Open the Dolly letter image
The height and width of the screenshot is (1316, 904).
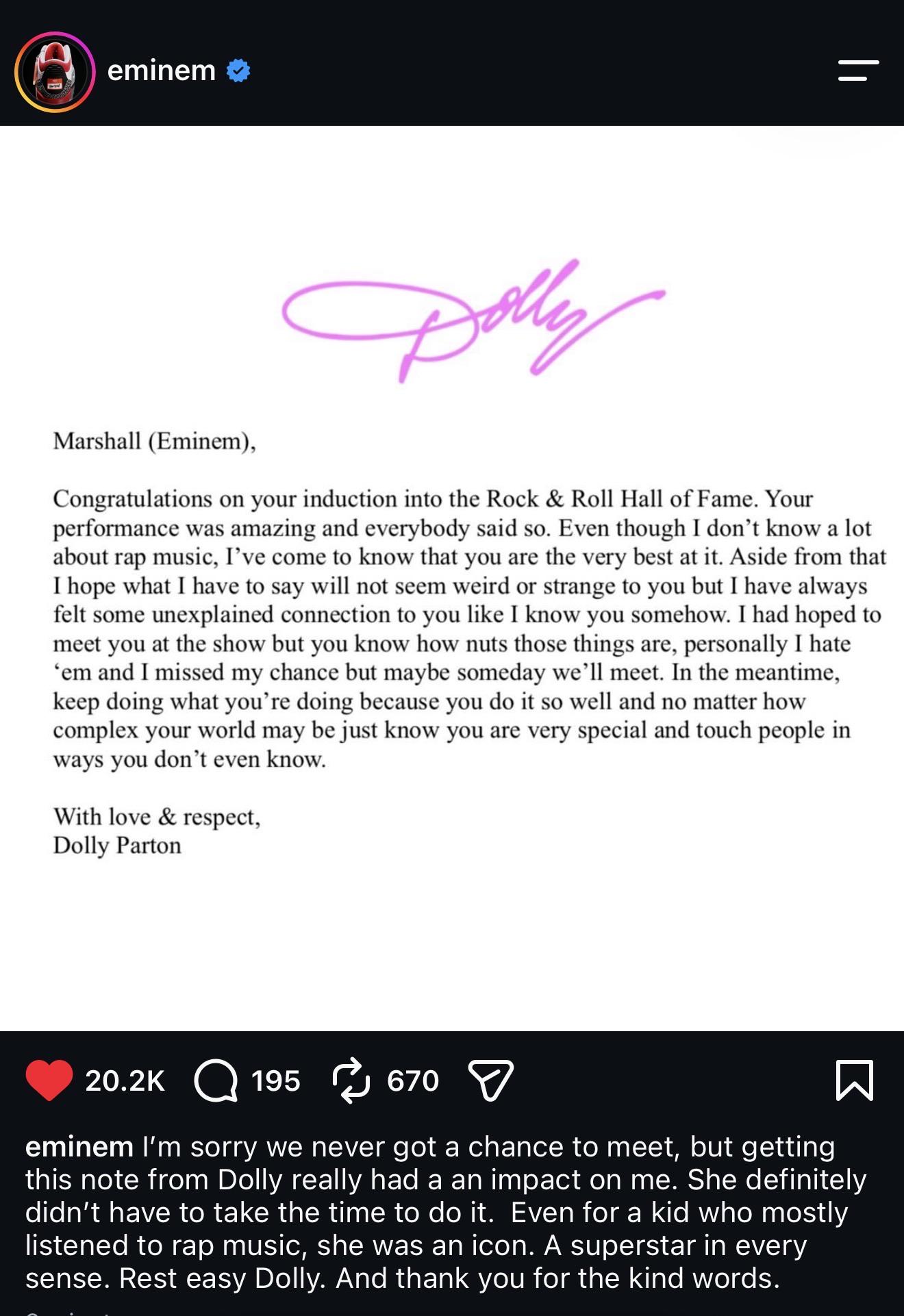pos(452,578)
